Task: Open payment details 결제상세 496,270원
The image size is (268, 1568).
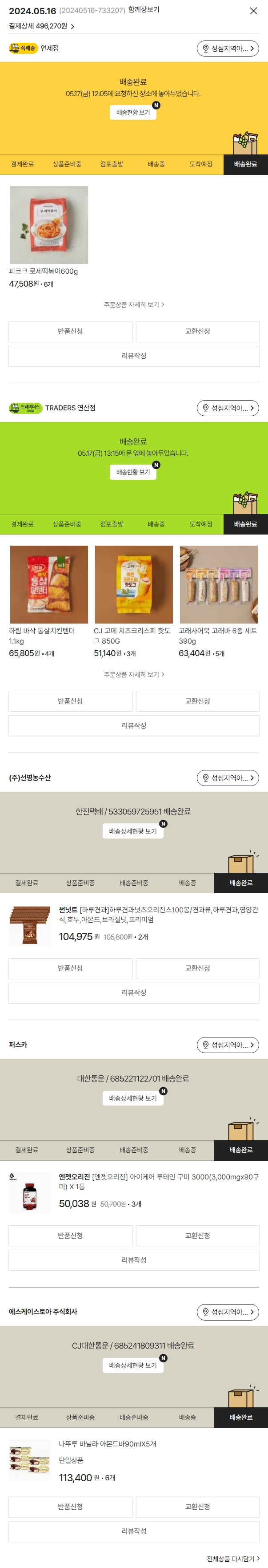Action: (x=41, y=26)
